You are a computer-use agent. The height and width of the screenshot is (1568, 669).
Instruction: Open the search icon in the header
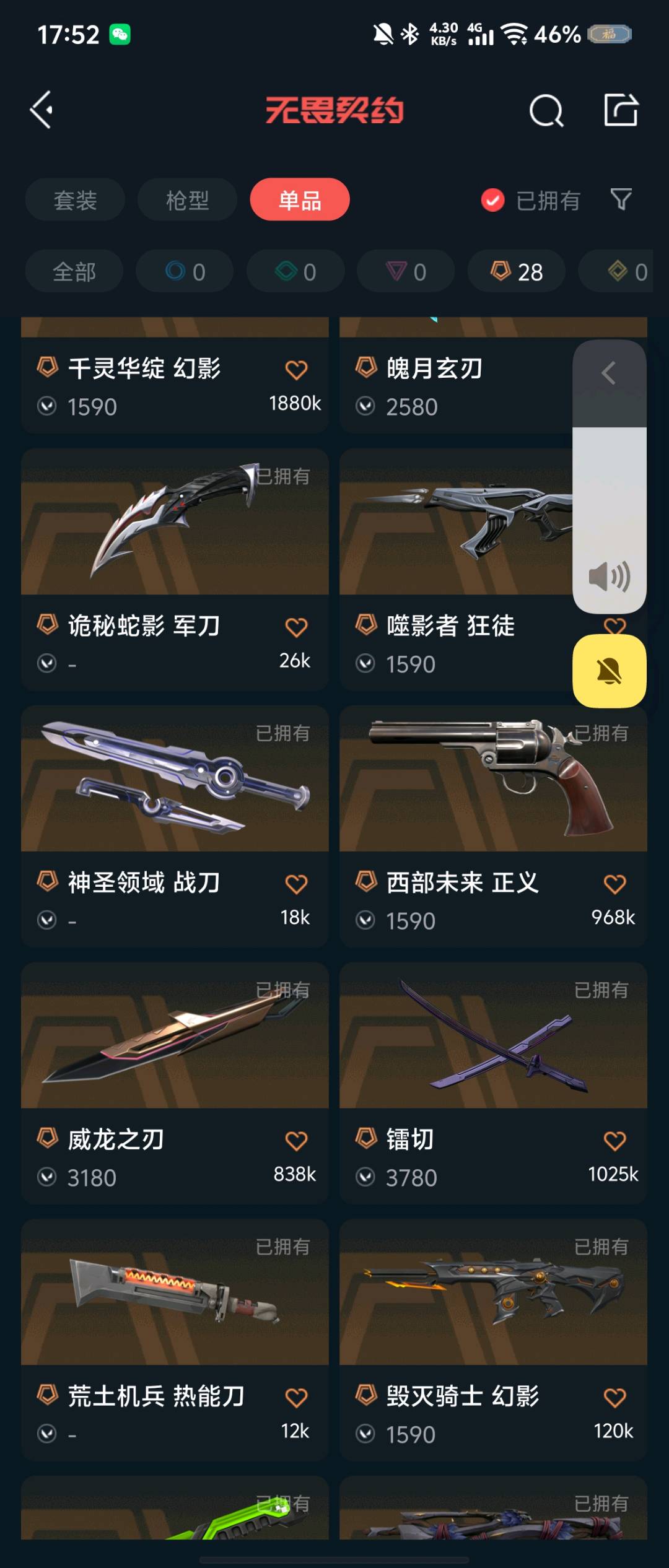coord(546,111)
